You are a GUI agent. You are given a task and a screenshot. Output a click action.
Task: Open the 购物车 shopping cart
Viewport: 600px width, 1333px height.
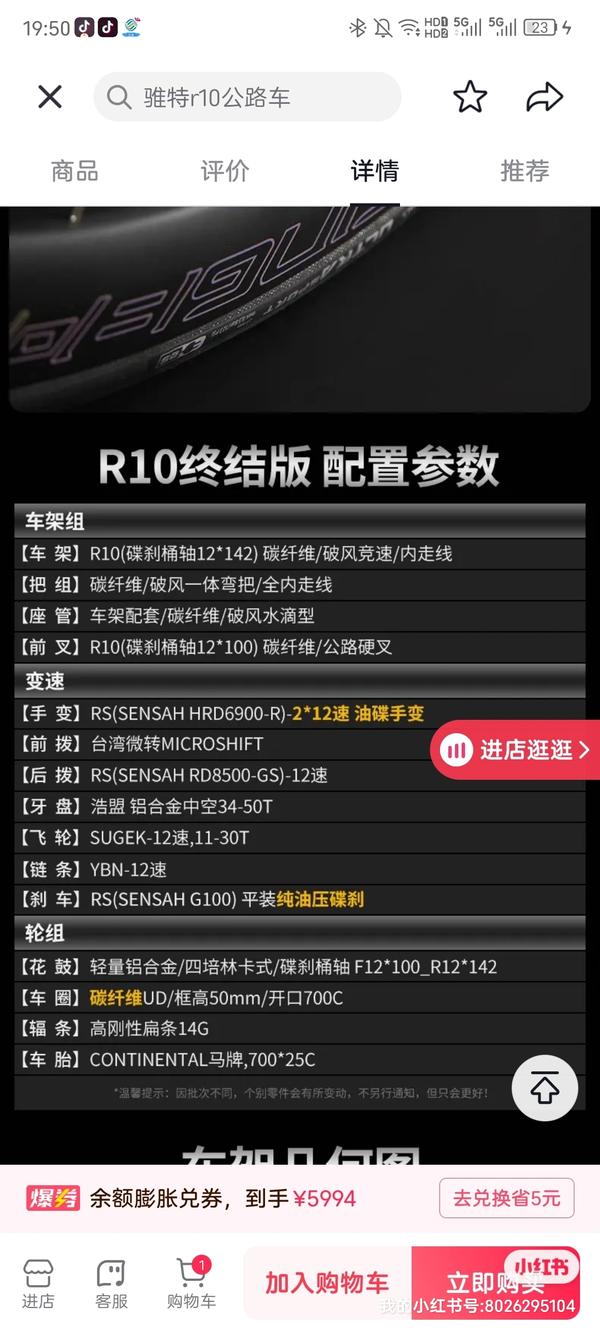pos(191,1284)
